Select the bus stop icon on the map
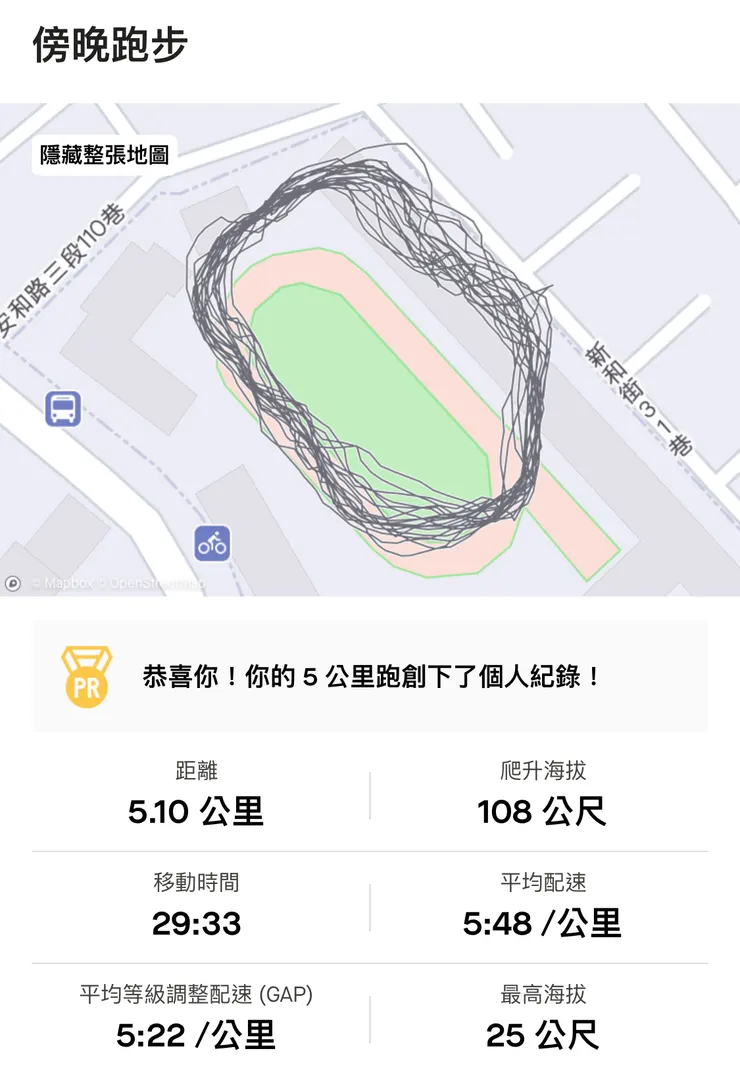 tap(62, 409)
